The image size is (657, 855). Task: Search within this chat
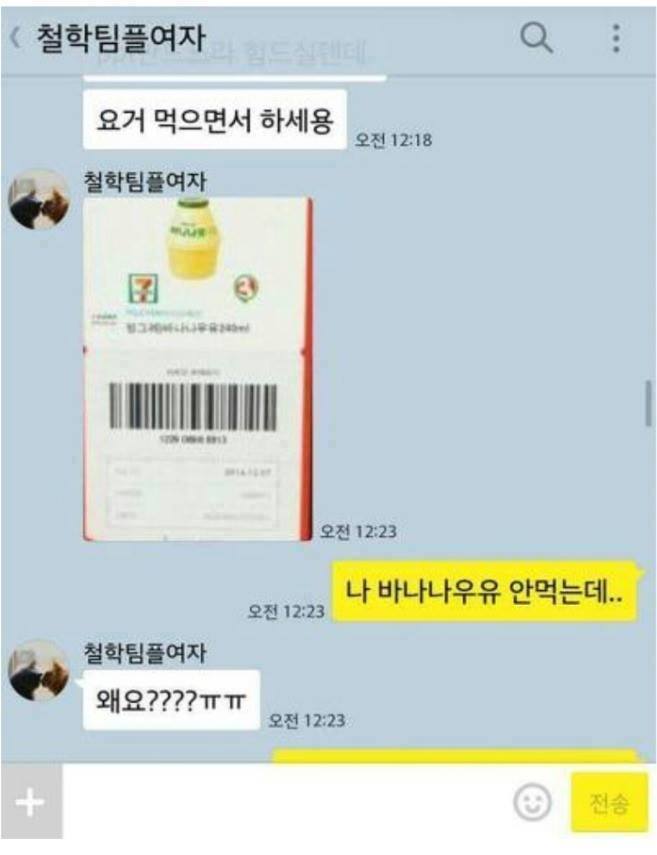click(x=537, y=38)
